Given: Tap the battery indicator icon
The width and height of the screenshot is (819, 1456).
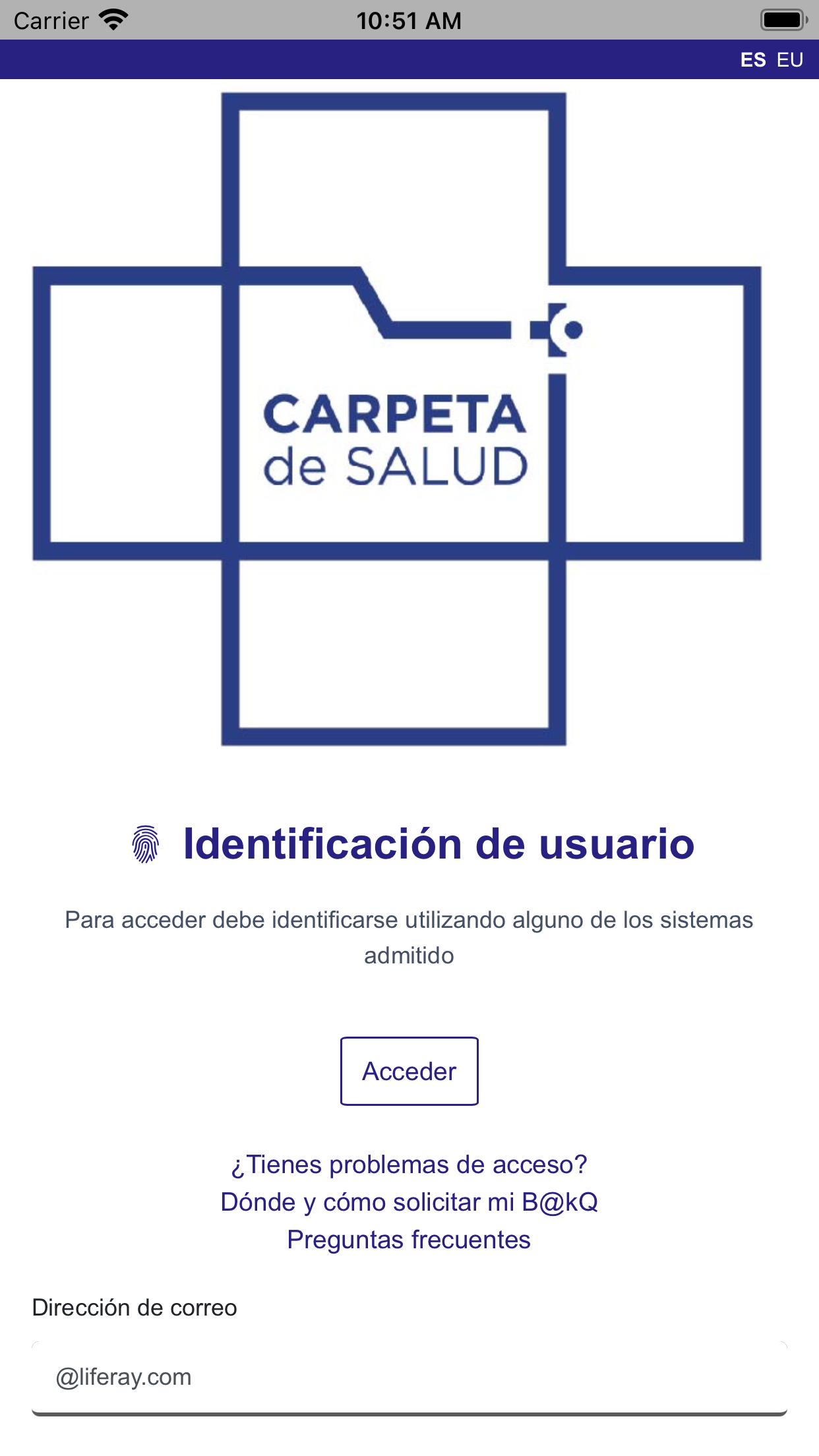Looking at the screenshot, I should (782, 18).
